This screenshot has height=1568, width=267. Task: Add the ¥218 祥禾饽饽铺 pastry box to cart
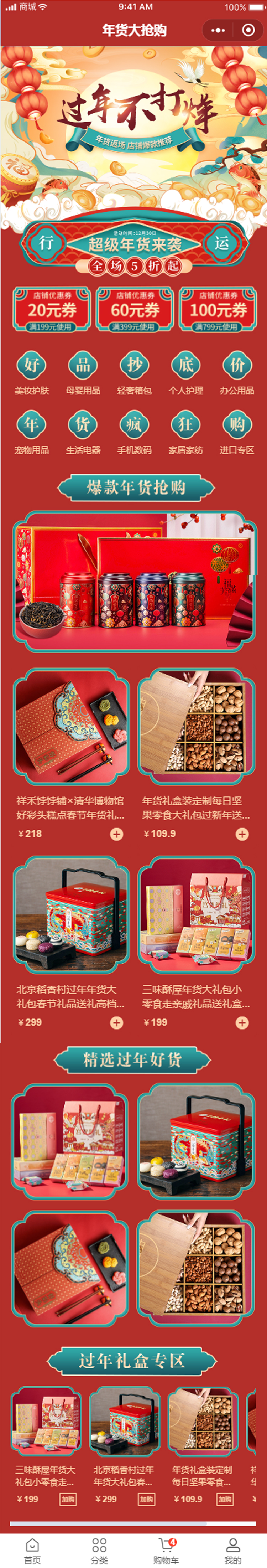pyautogui.click(x=116, y=834)
